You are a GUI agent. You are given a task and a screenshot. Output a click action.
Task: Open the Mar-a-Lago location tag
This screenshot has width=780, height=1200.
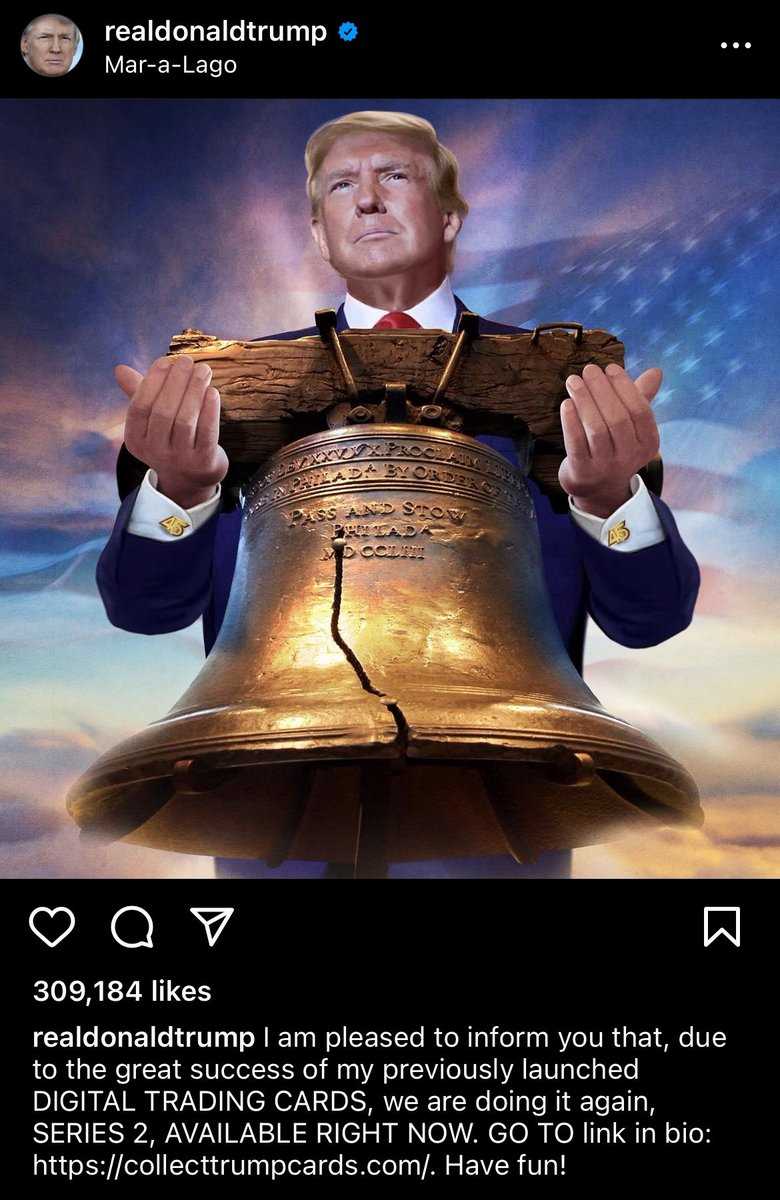point(170,64)
